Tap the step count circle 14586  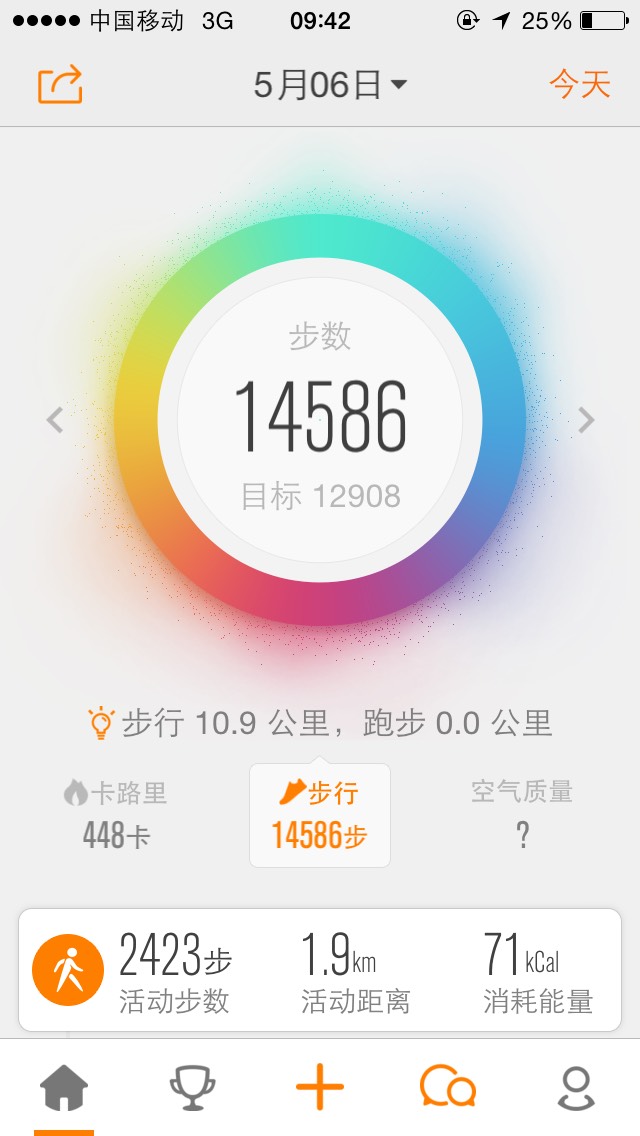[x=320, y=418]
